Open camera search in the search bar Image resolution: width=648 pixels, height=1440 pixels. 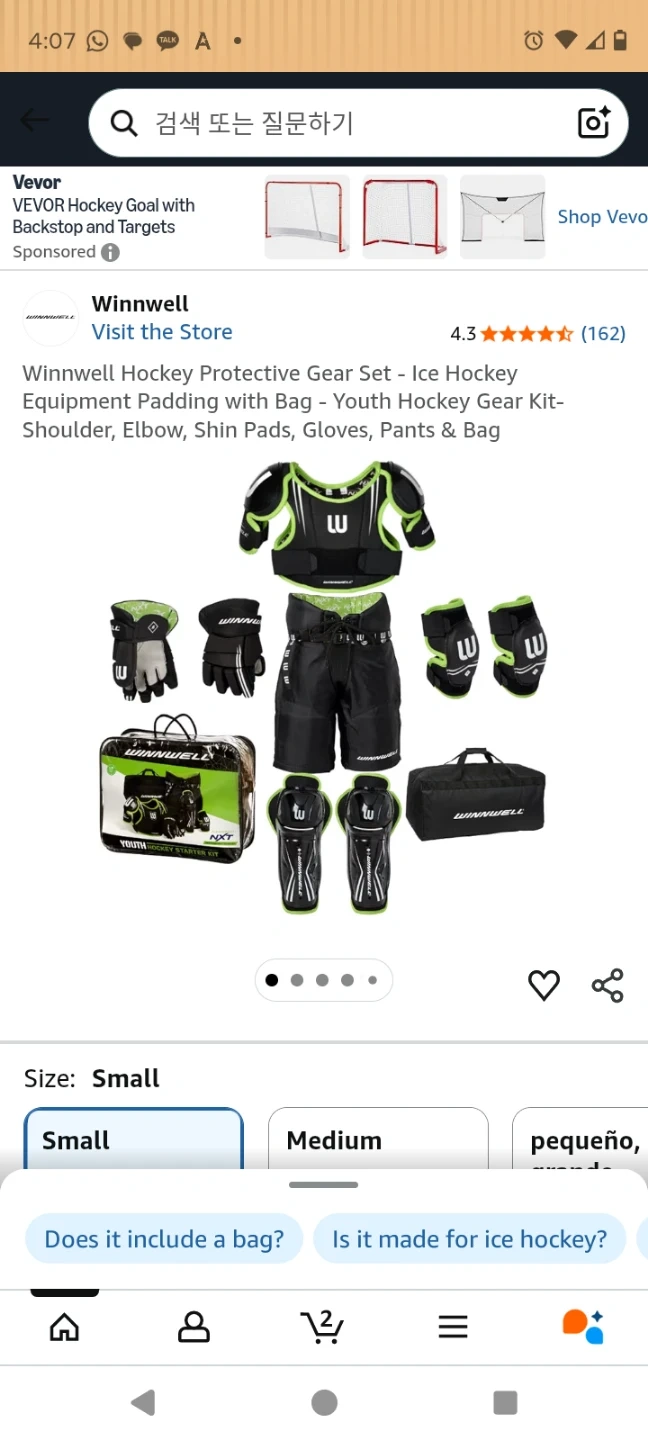594,123
